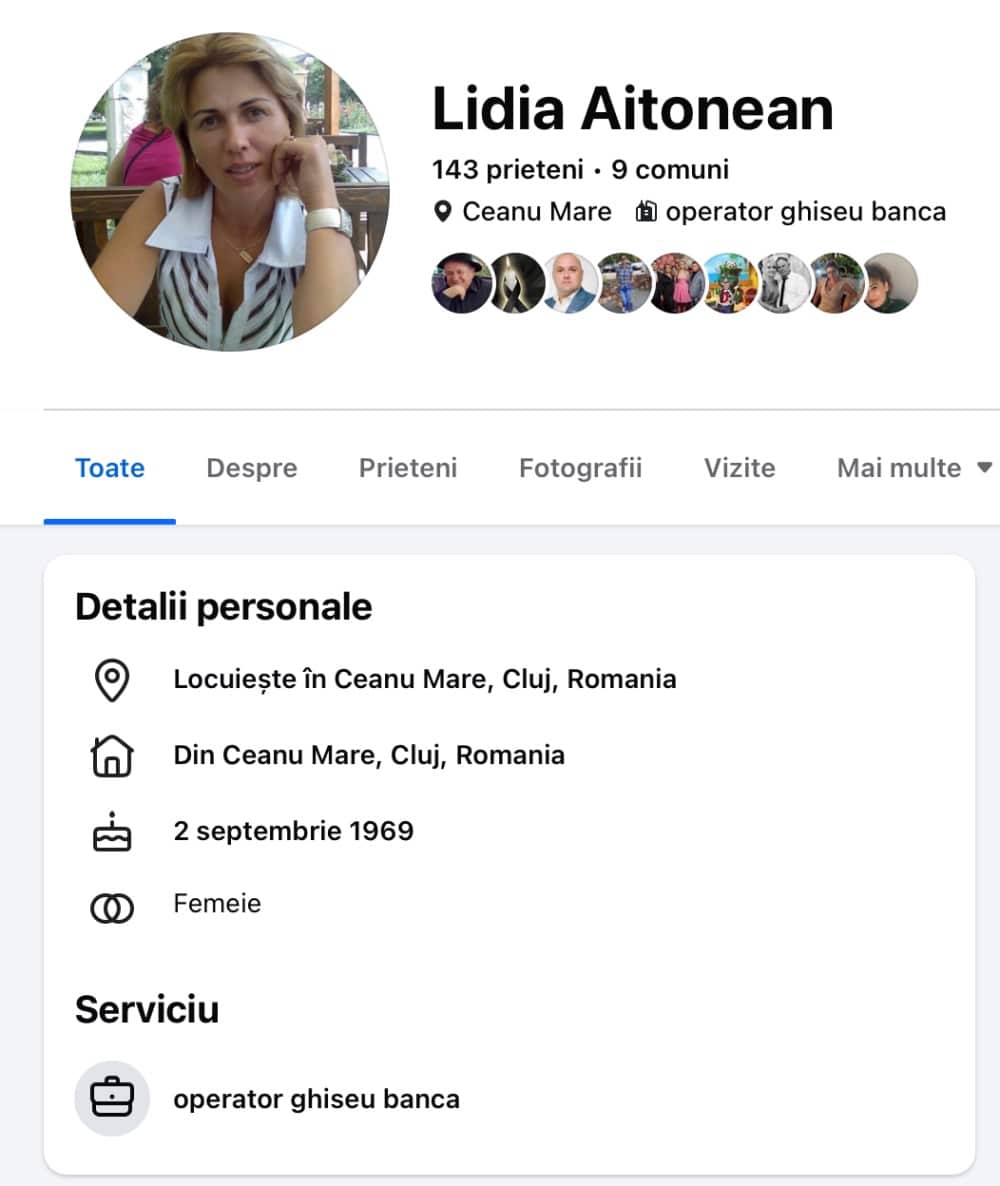Open the Prieteni tab
Image resolution: width=1000 pixels, height=1186 pixels.
408,468
